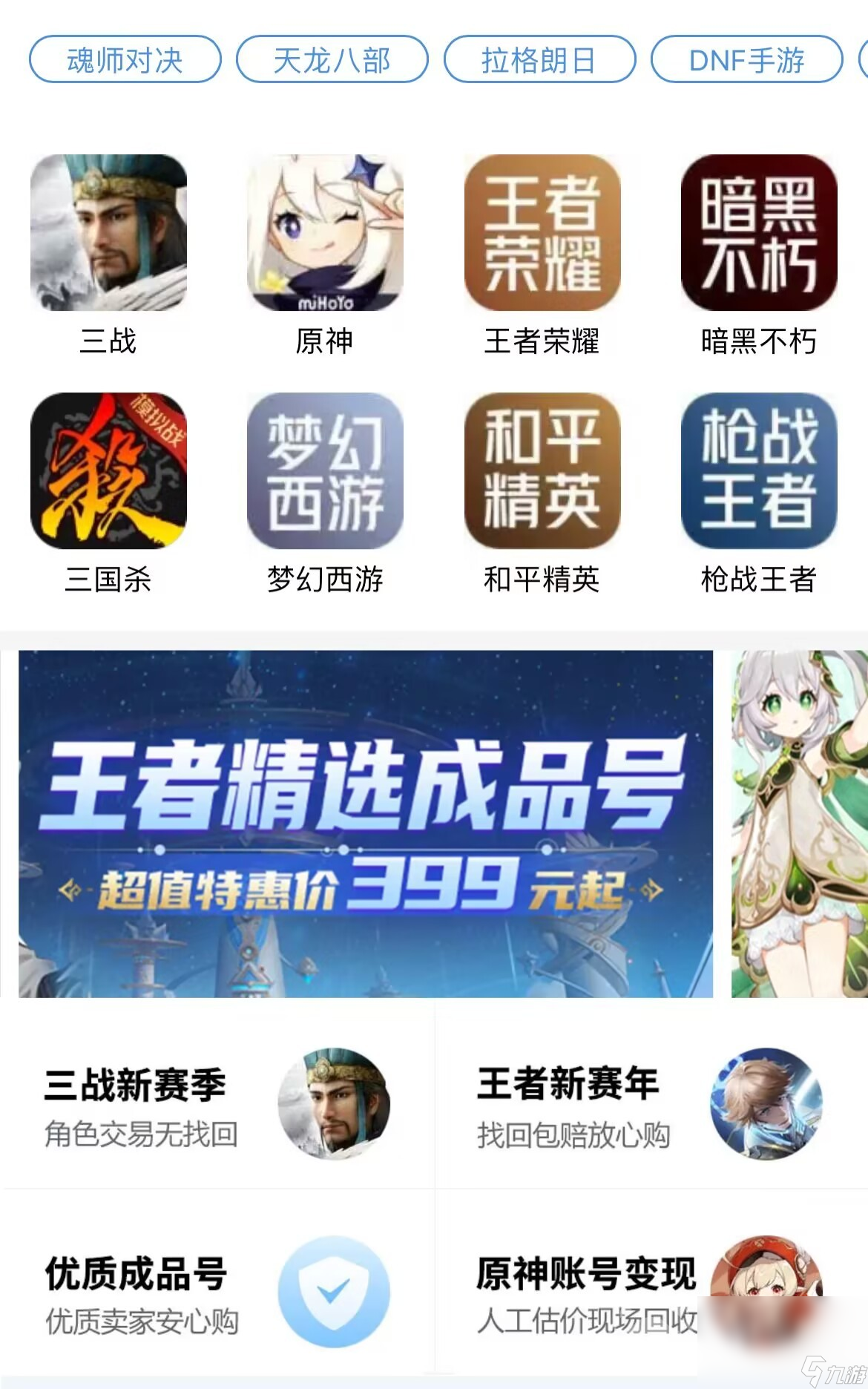Select the 魂师对决 chip

(125, 59)
